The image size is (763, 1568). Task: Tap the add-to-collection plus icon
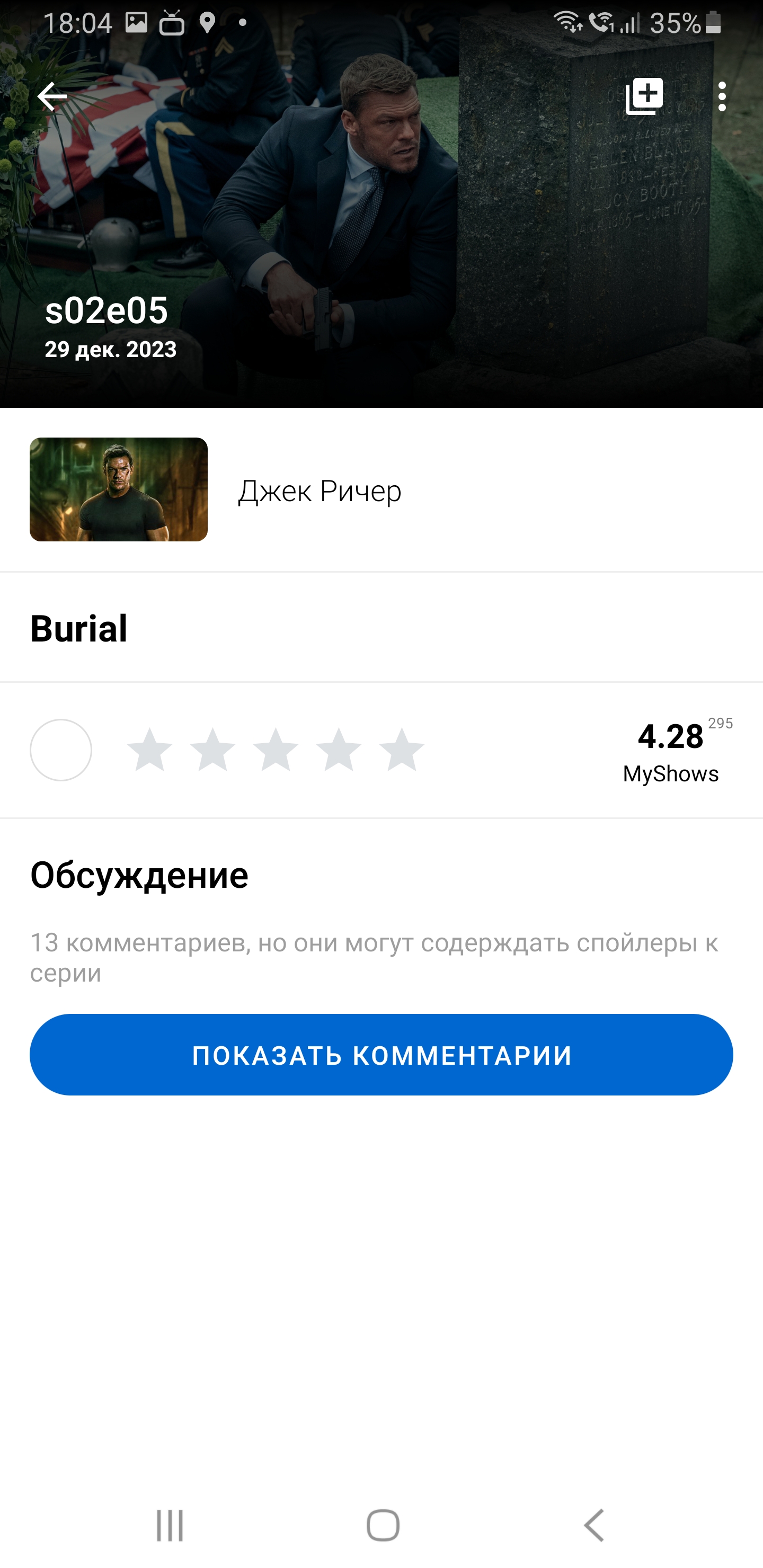pyautogui.click(x=644, y=97)
